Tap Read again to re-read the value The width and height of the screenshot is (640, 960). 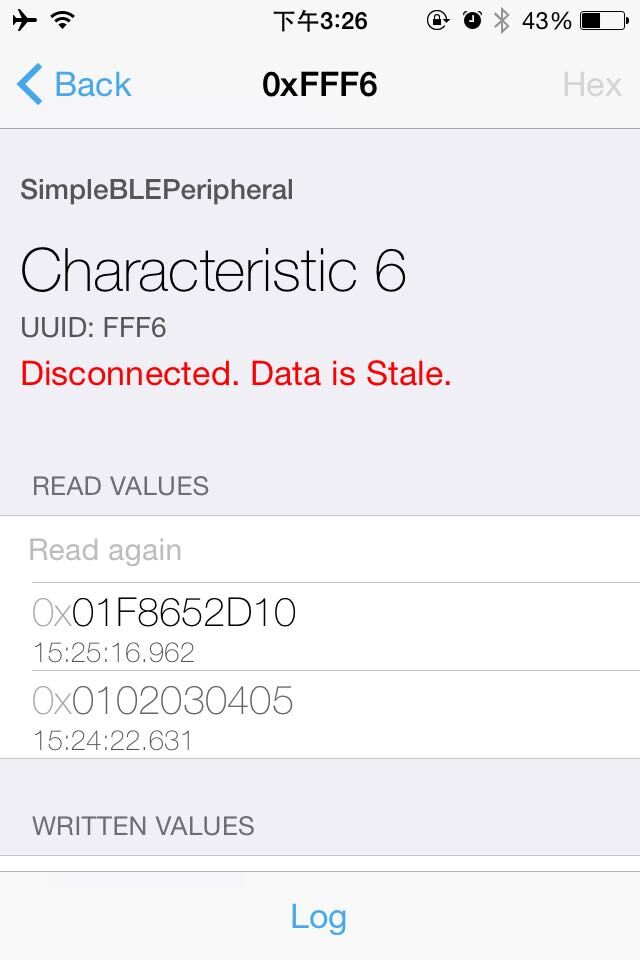pos(105,550)
